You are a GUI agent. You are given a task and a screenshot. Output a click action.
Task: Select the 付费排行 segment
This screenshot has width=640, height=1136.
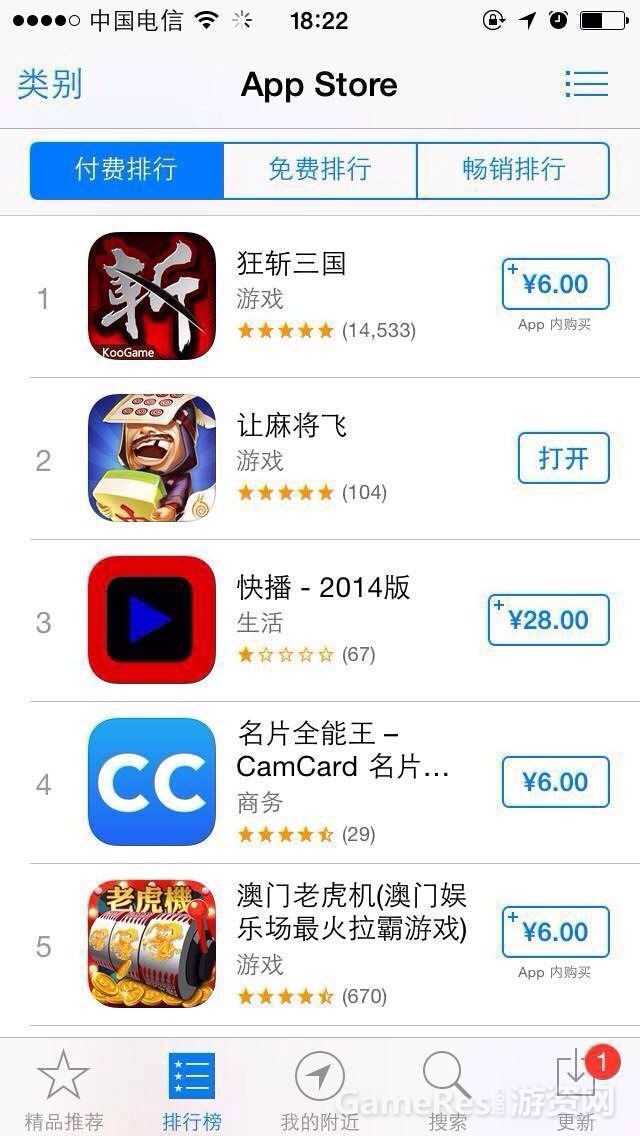pyautogui.click(x=126, y=170)
